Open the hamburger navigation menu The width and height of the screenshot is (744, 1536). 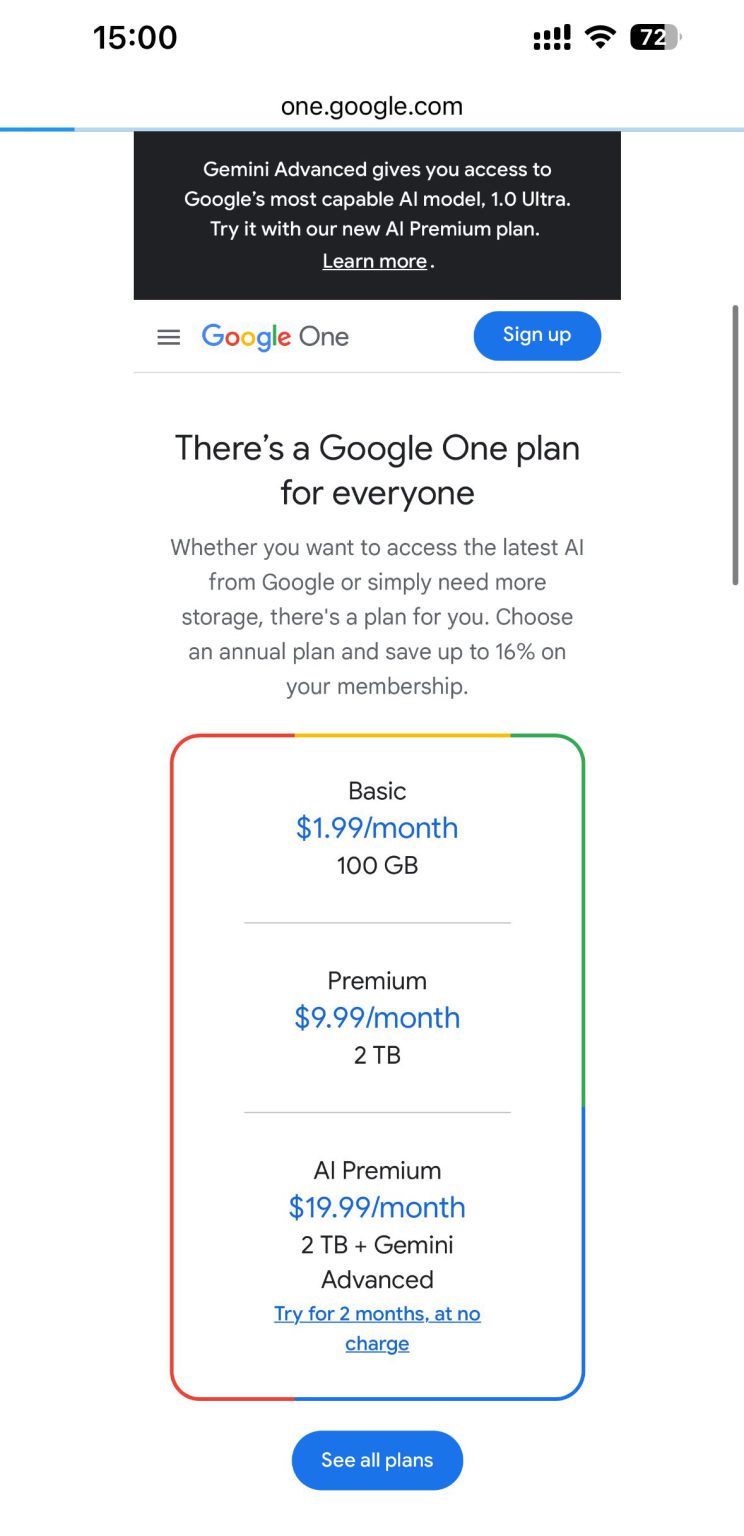(169, 337)
